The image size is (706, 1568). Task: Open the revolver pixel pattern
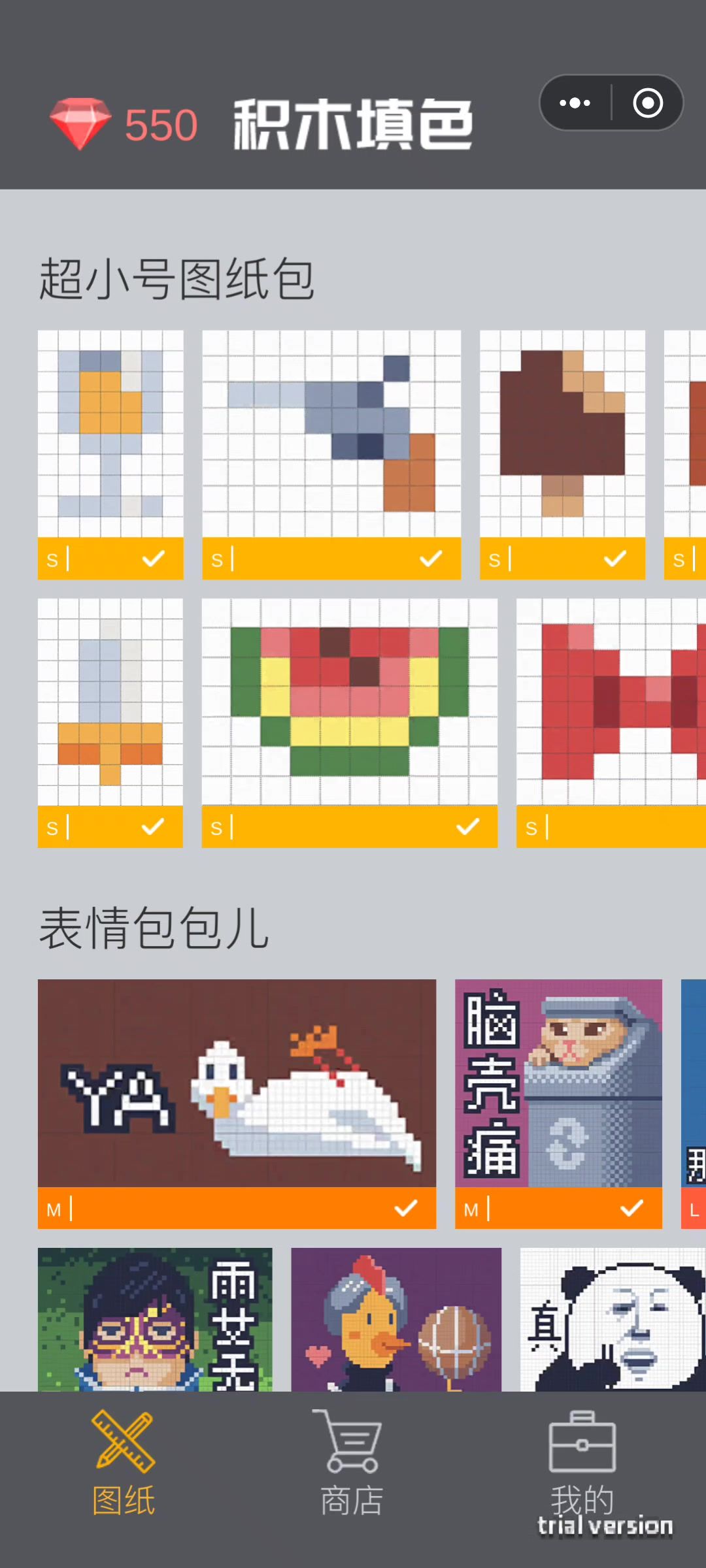331,434
